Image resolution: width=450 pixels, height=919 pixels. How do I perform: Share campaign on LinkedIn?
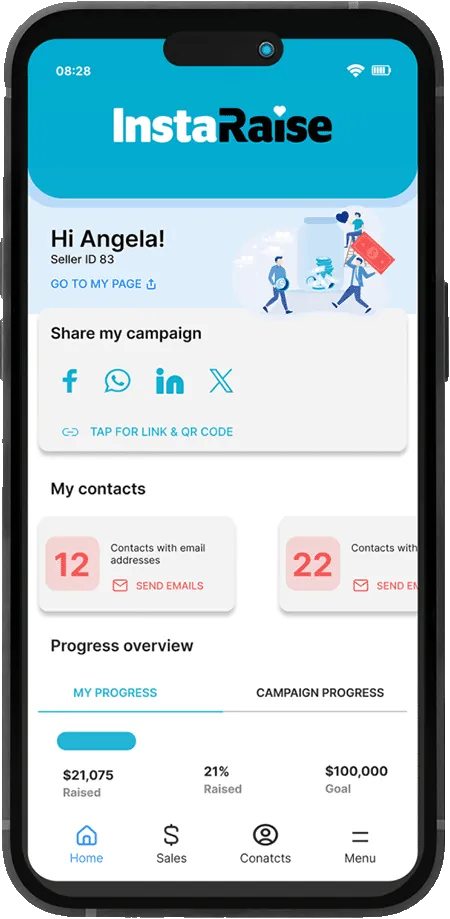pyautogui.click(x=170, y=381)
